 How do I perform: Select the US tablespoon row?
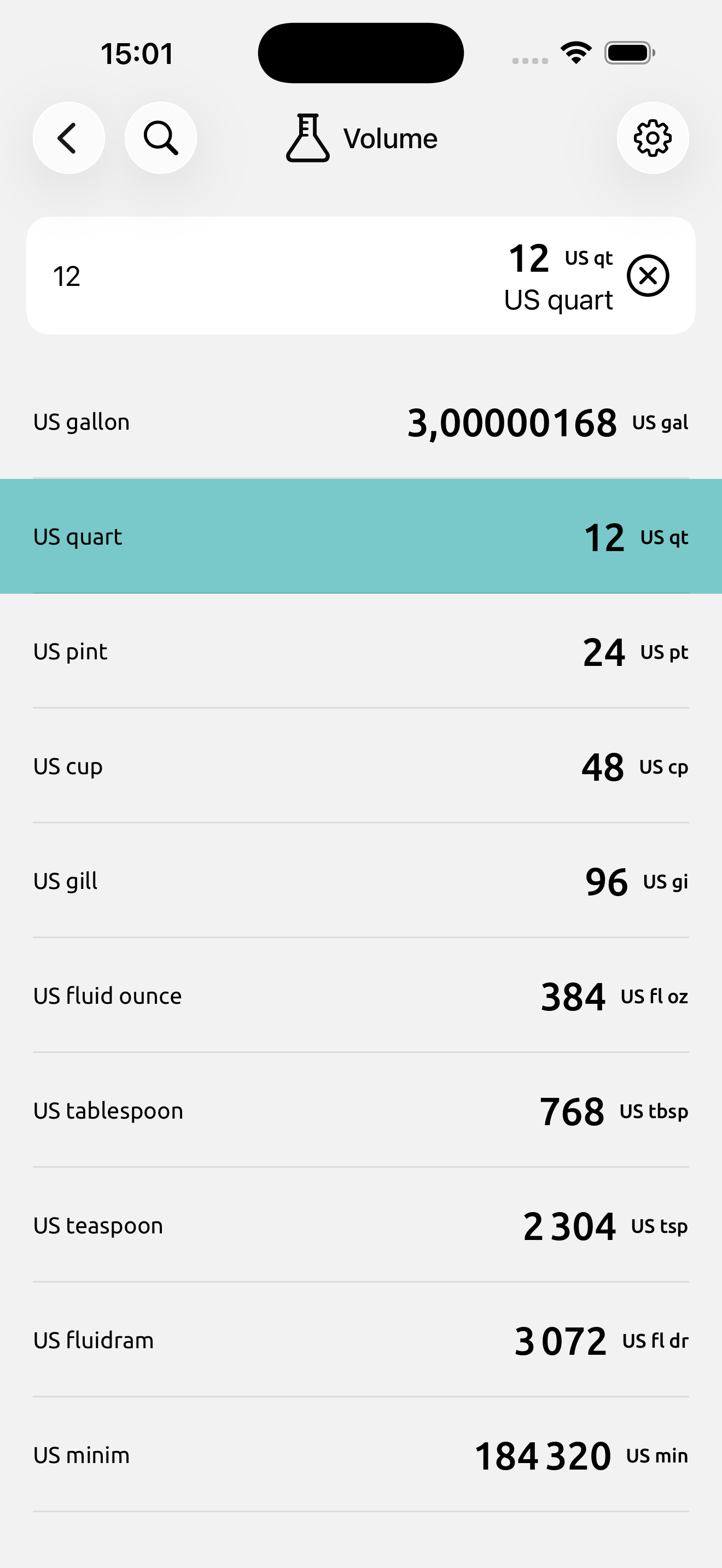pyautogui.click(x=361, y=1110)
